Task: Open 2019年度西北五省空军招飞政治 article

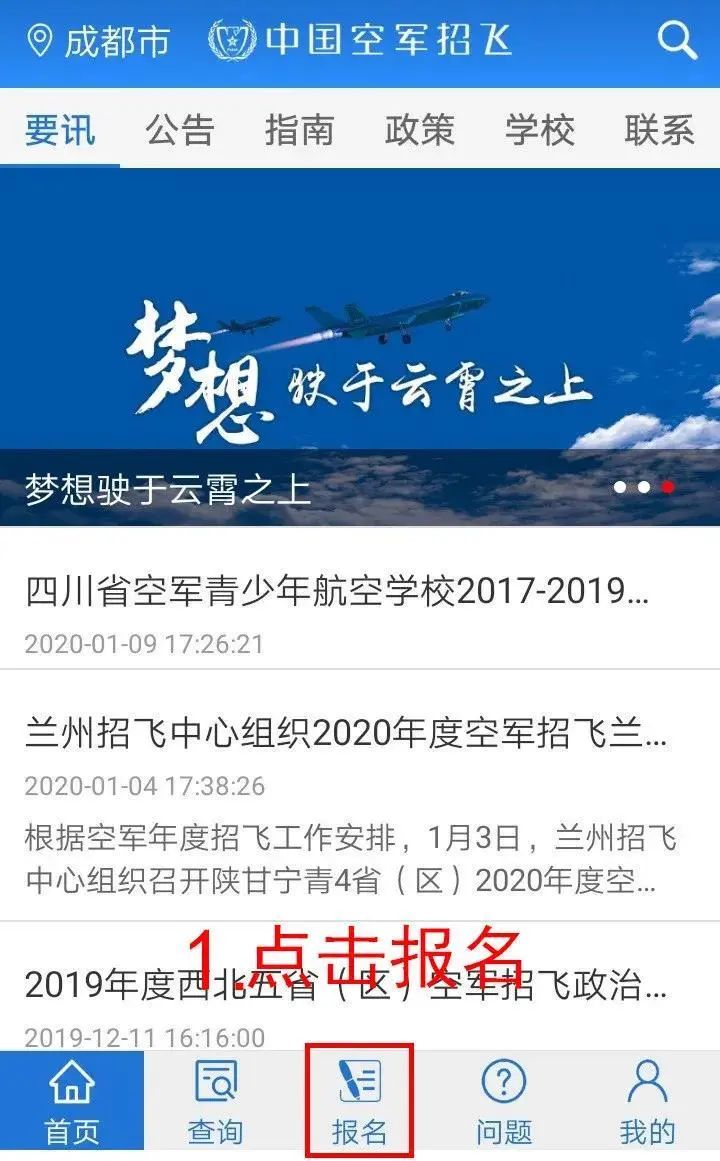Action: click(x=345, y=986)
